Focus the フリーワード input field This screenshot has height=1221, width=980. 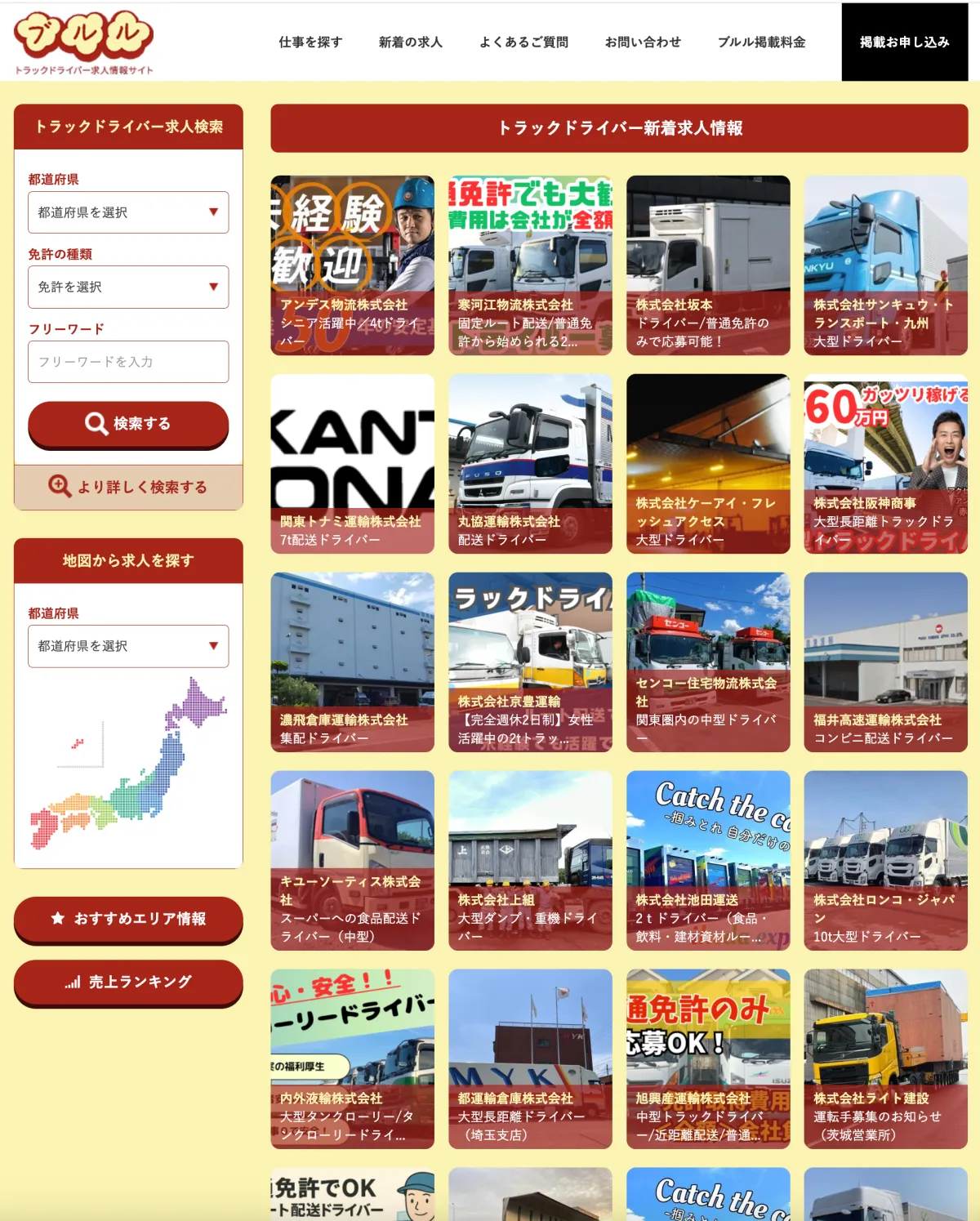(128, 362)
